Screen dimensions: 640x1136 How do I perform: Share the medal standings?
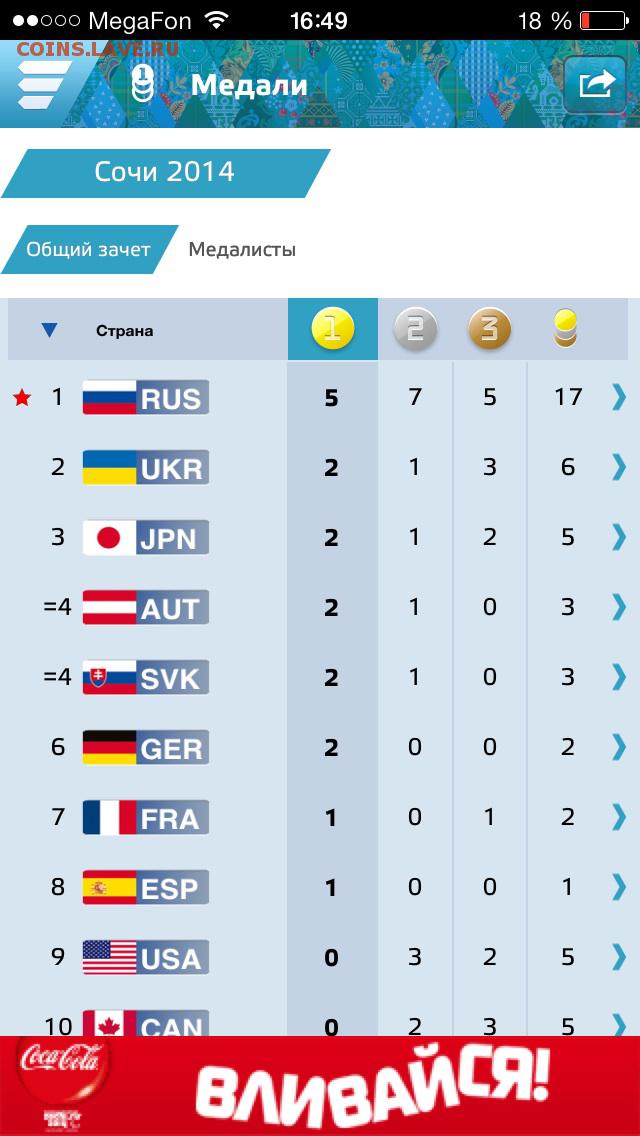[x=594, y=85]
